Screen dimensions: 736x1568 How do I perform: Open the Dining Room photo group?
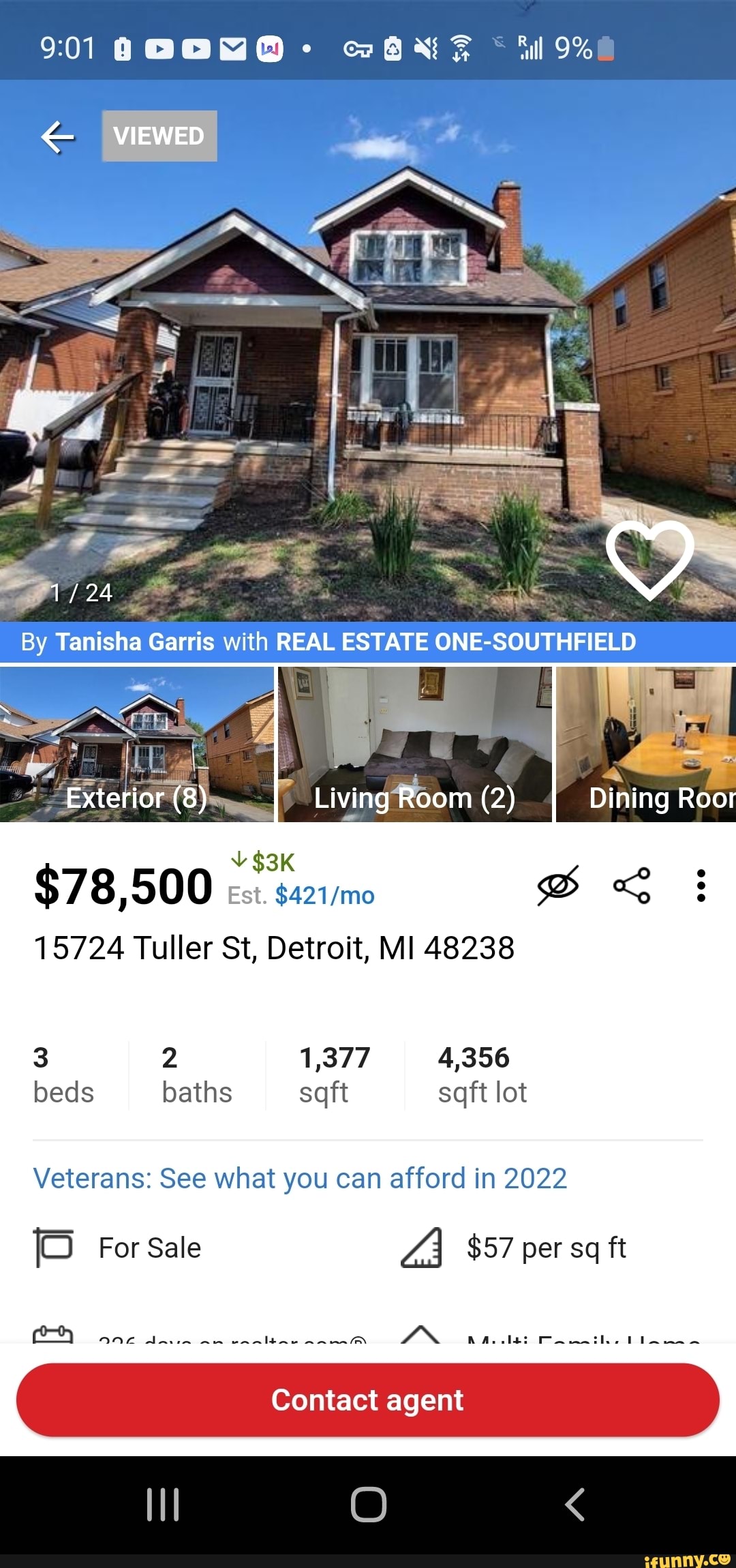(646, 744)
